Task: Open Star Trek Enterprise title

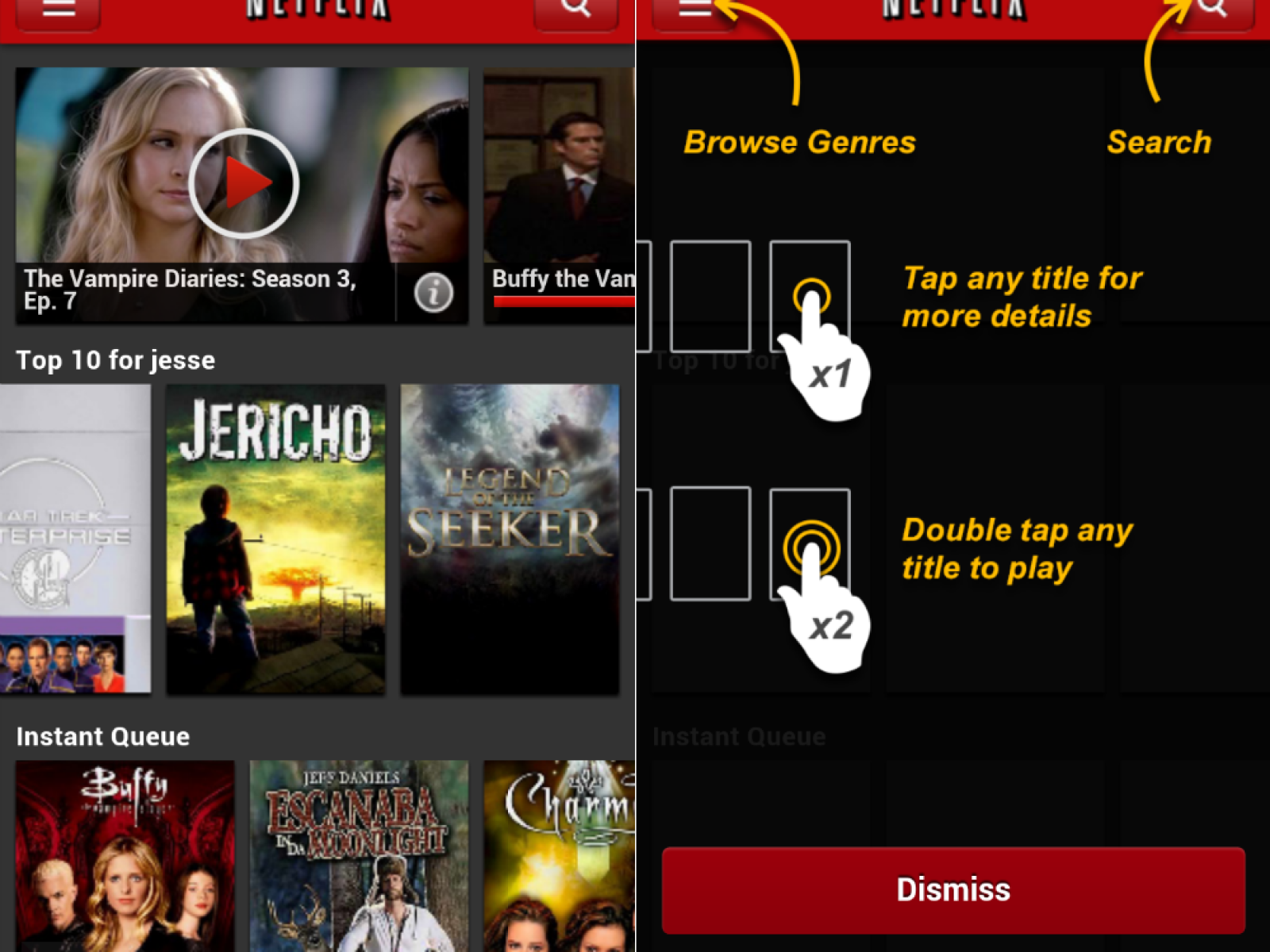Action: coord(75,539)
